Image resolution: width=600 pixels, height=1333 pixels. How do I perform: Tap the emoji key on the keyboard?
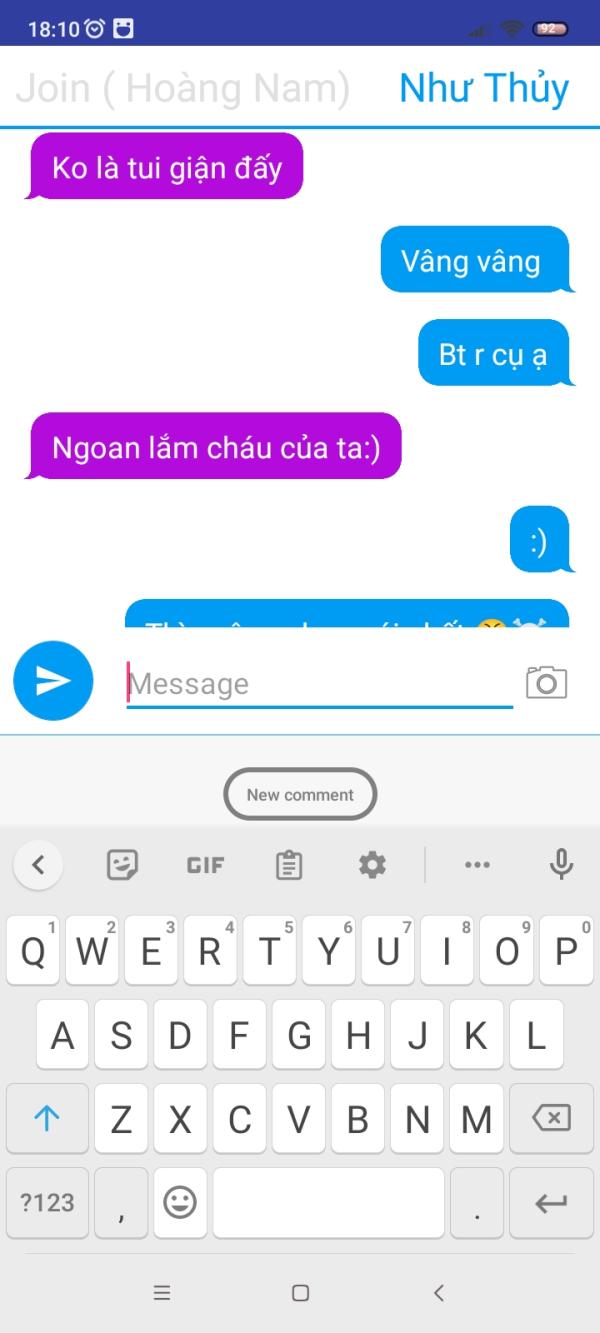180,1202
